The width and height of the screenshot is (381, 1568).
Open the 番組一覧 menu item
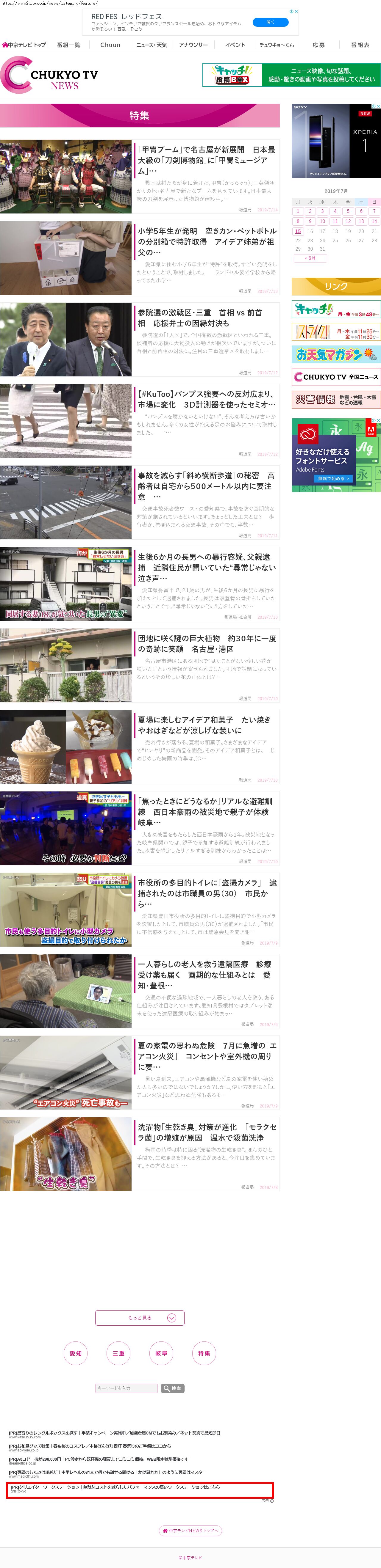[x=68, y=45]
